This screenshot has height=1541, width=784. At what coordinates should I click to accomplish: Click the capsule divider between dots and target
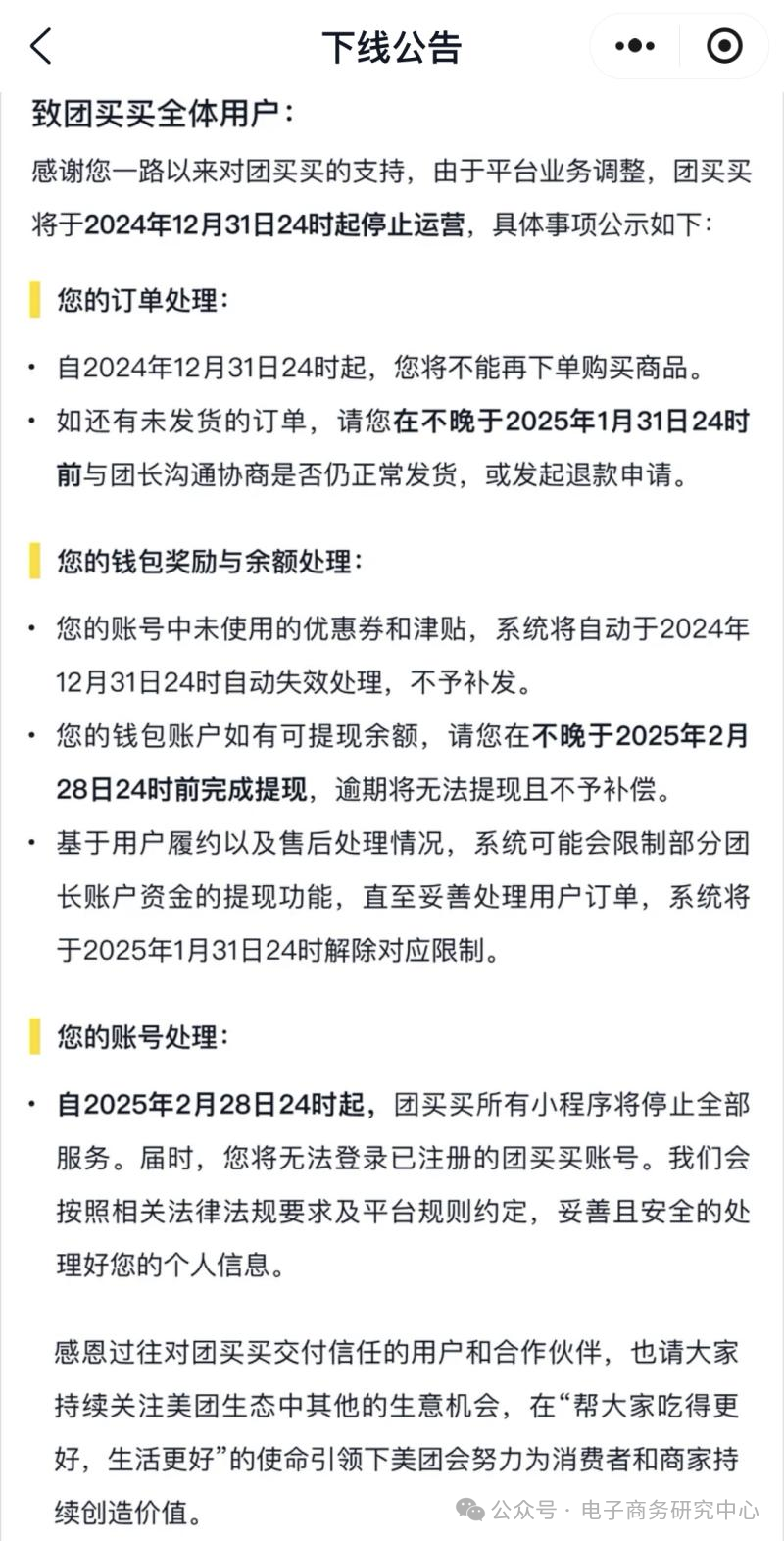(678, 45)
